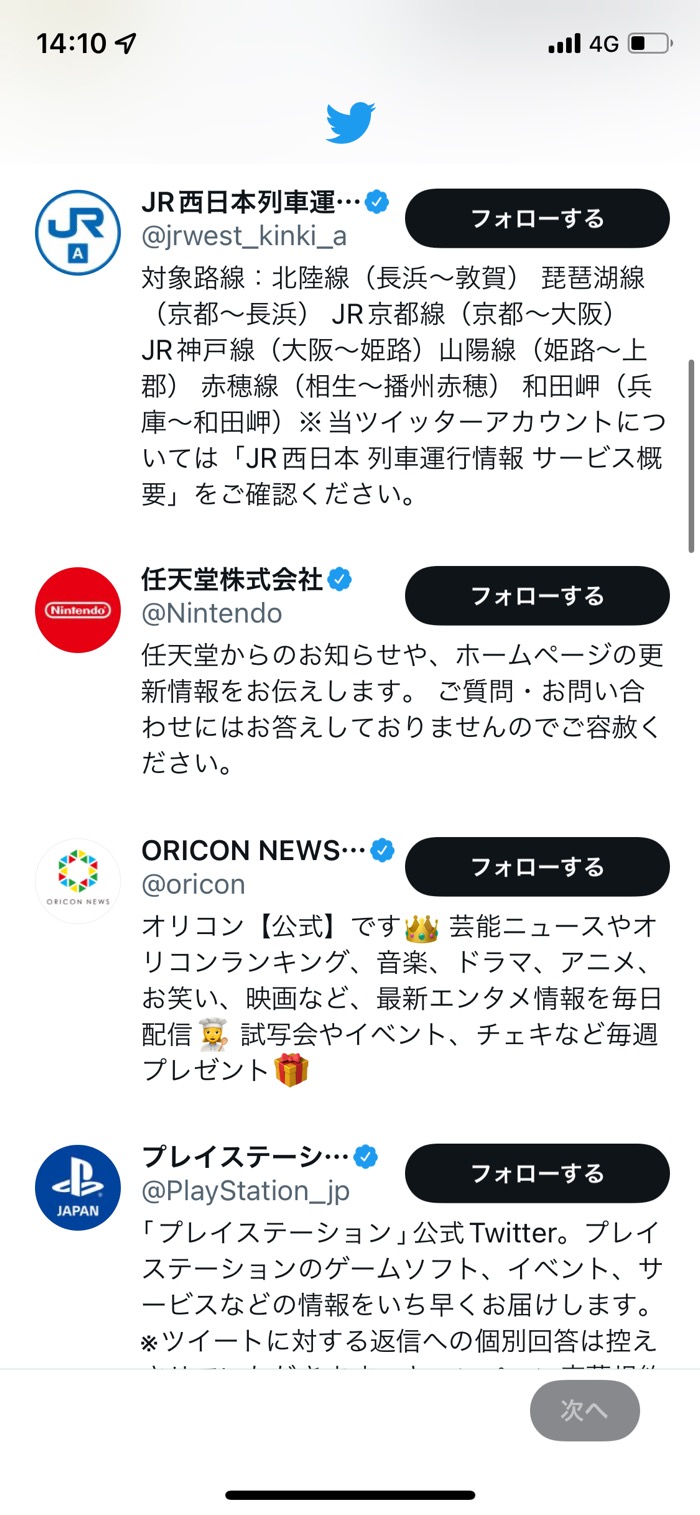
Task: Open the Nintendo profile avatar
Action: [78, 610]
